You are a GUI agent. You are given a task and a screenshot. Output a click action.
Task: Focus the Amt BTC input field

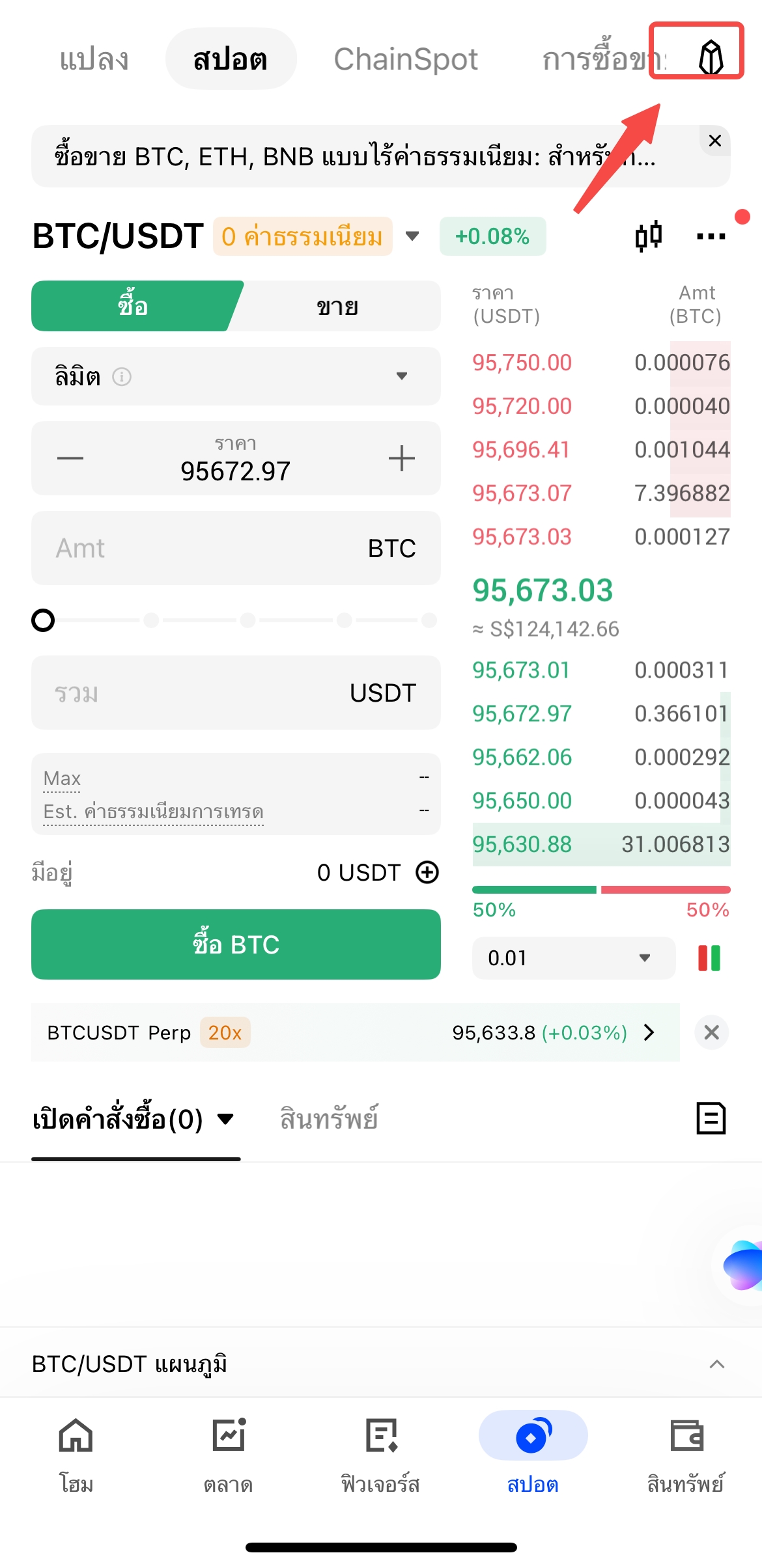208,548
